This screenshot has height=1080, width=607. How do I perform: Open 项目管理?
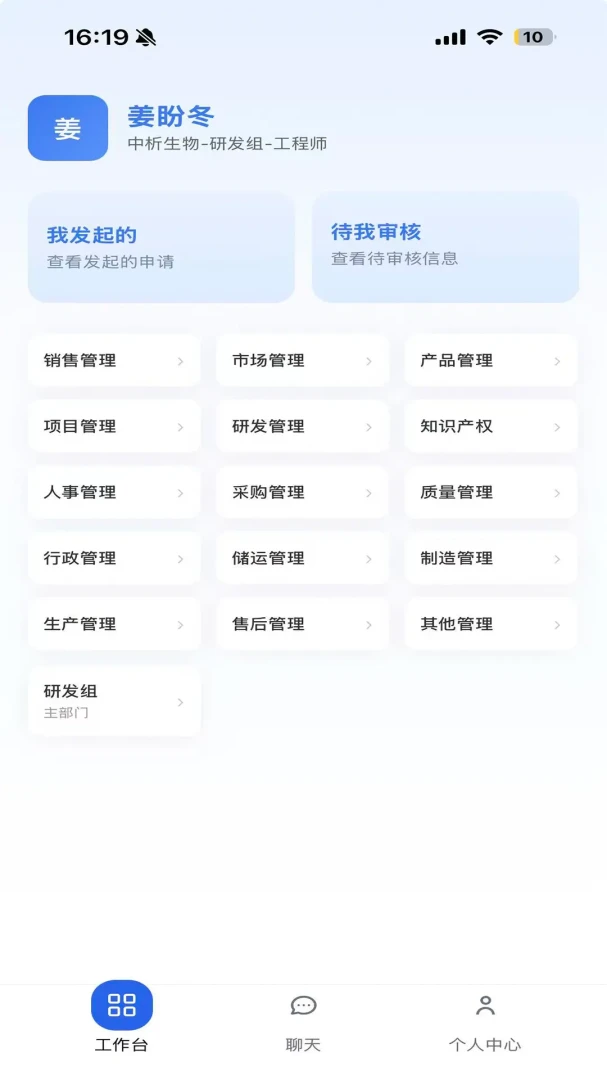click(x=114, y=426)
